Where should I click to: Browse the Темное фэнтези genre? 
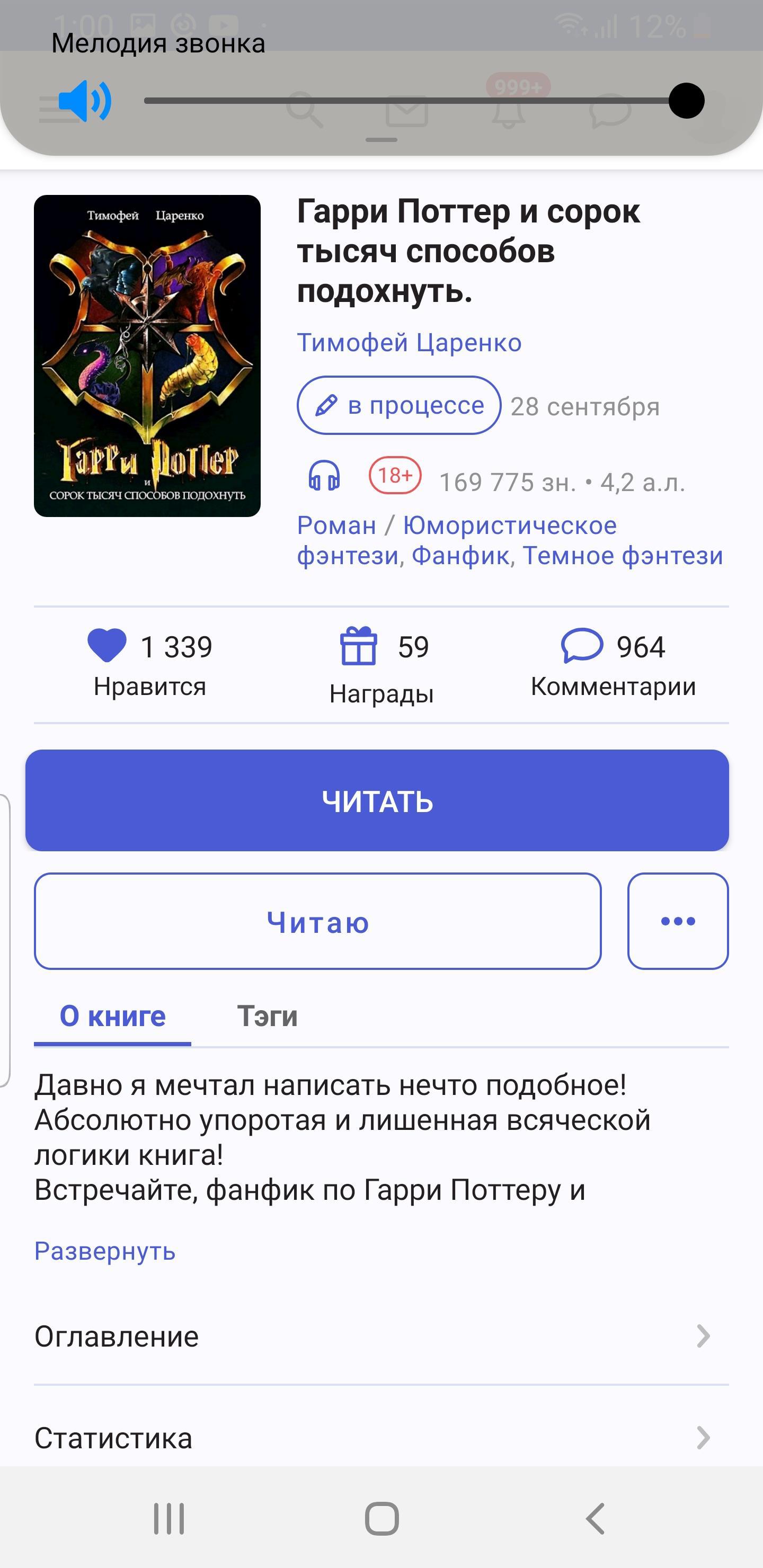pos(623,556)
